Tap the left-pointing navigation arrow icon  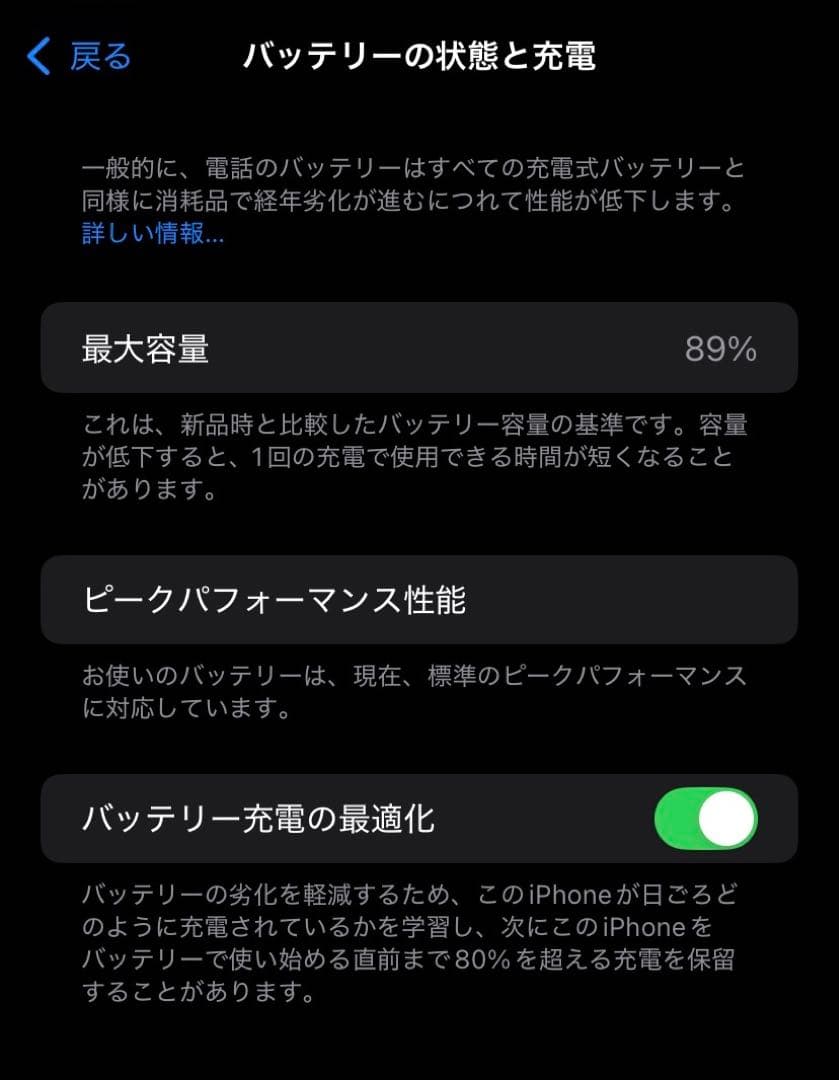(38, 57)
